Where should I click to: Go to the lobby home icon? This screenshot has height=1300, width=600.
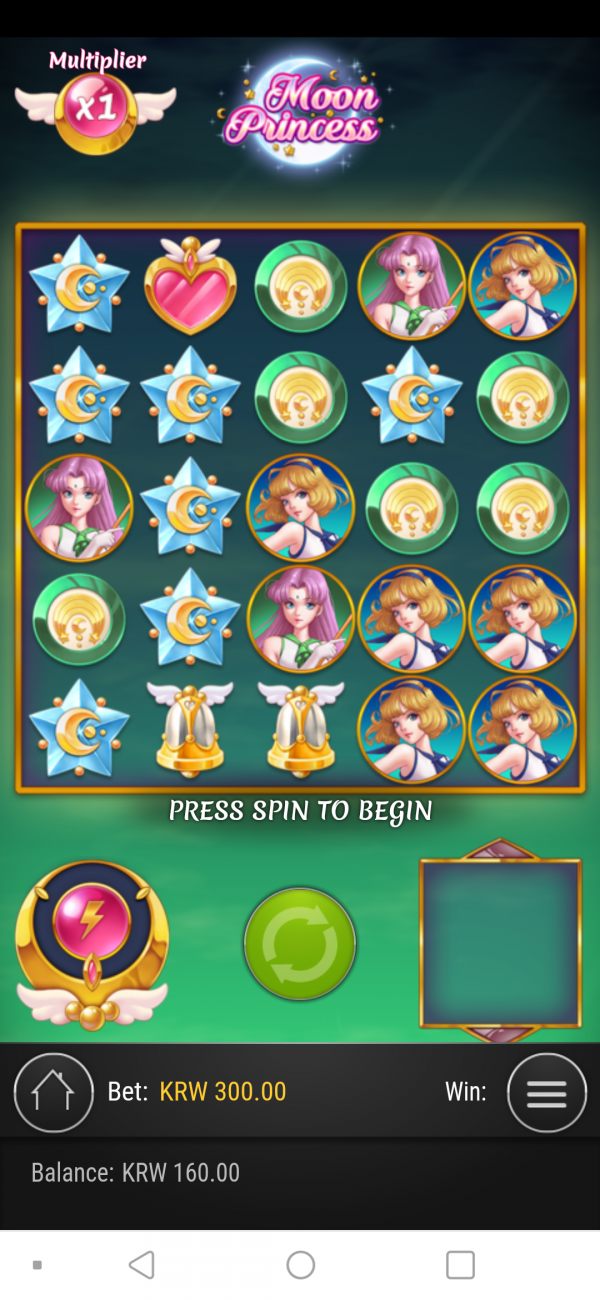click(x=54, y=1092)
